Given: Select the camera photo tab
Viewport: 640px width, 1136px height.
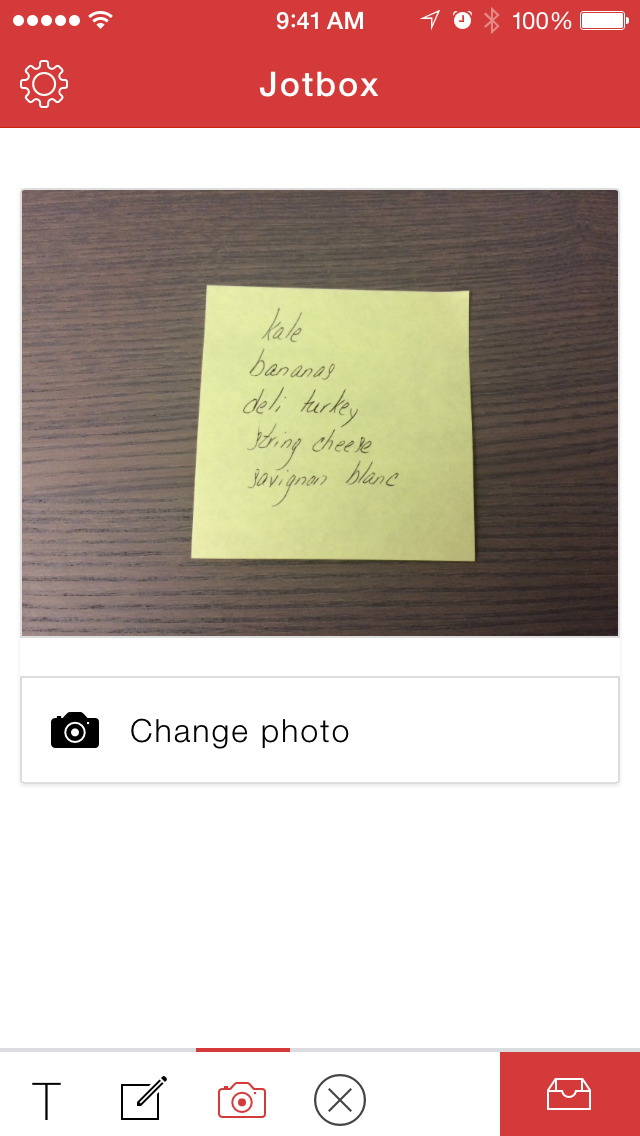Looking at the screenshot, I should point(242,1100).
